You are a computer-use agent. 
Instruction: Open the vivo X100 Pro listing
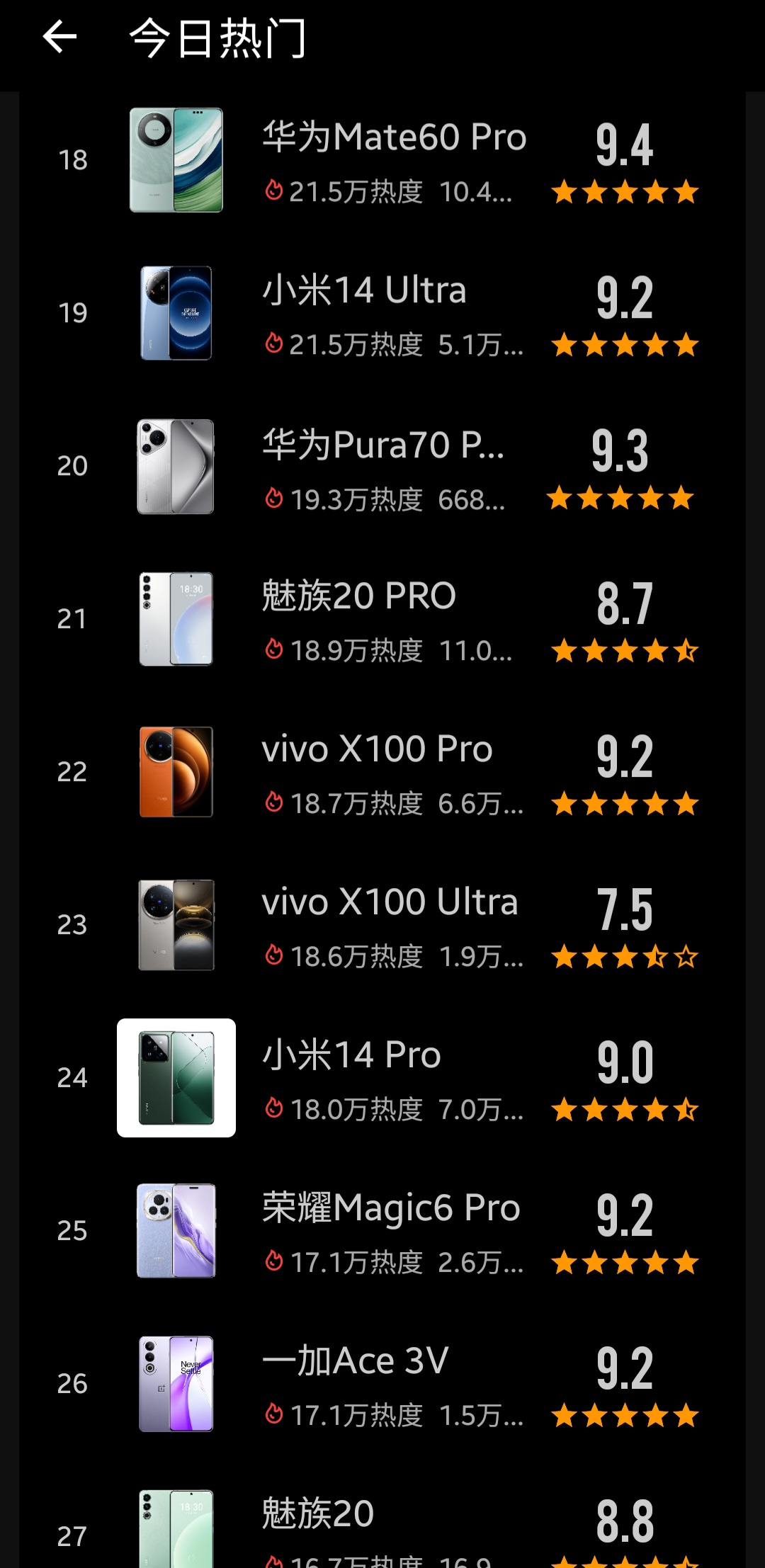394,773
